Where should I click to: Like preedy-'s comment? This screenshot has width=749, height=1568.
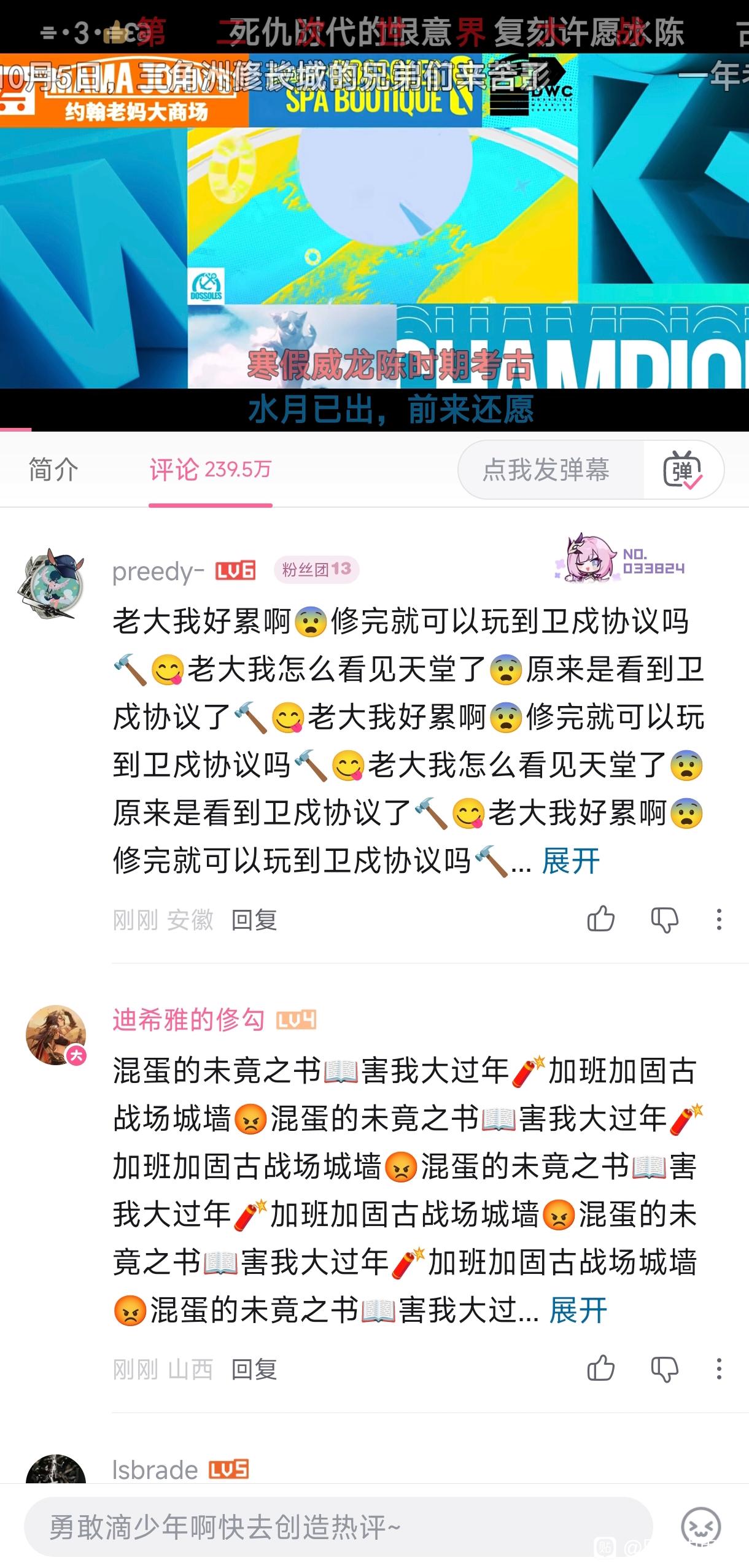click(600, 919)
